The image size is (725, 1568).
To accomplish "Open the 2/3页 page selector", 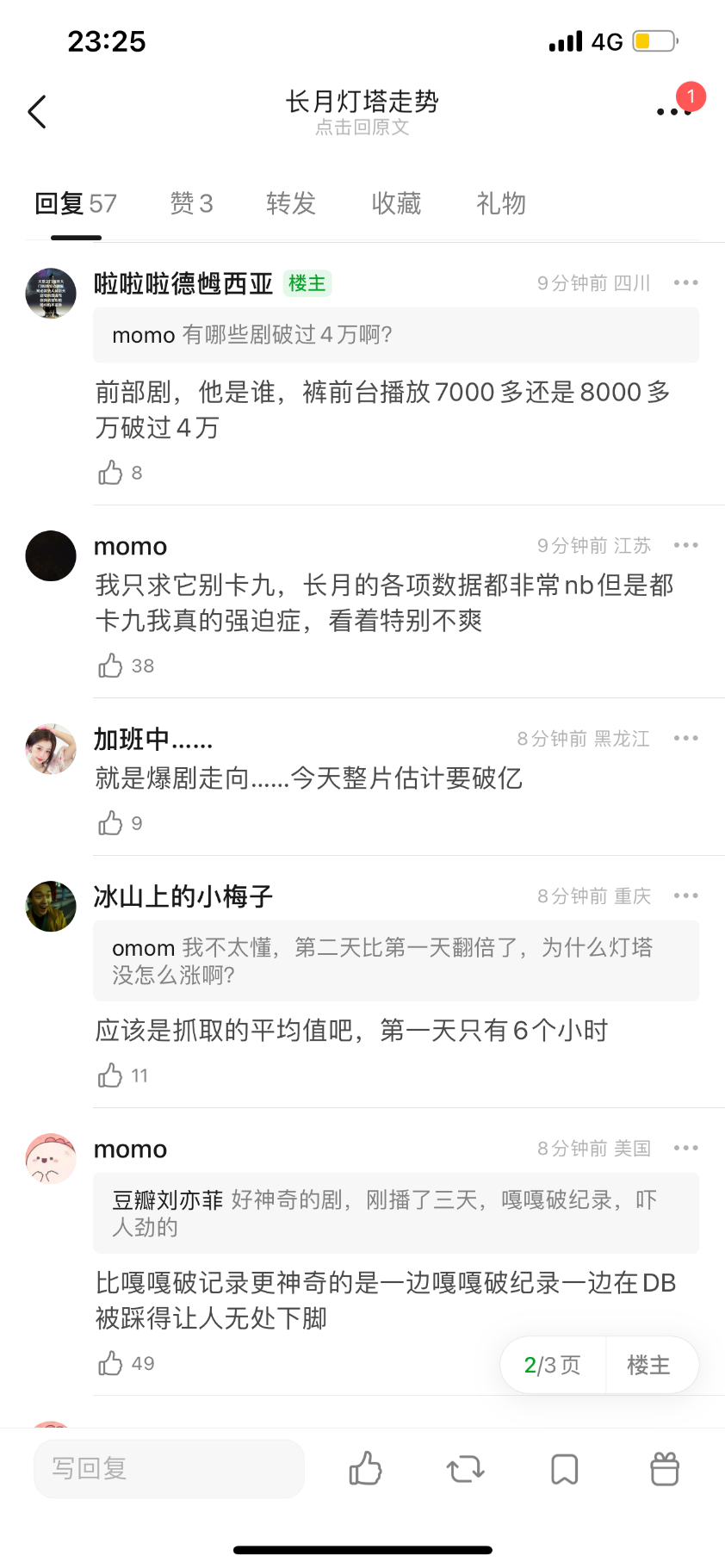I will pyautogui.click(x=551, y=1364).
